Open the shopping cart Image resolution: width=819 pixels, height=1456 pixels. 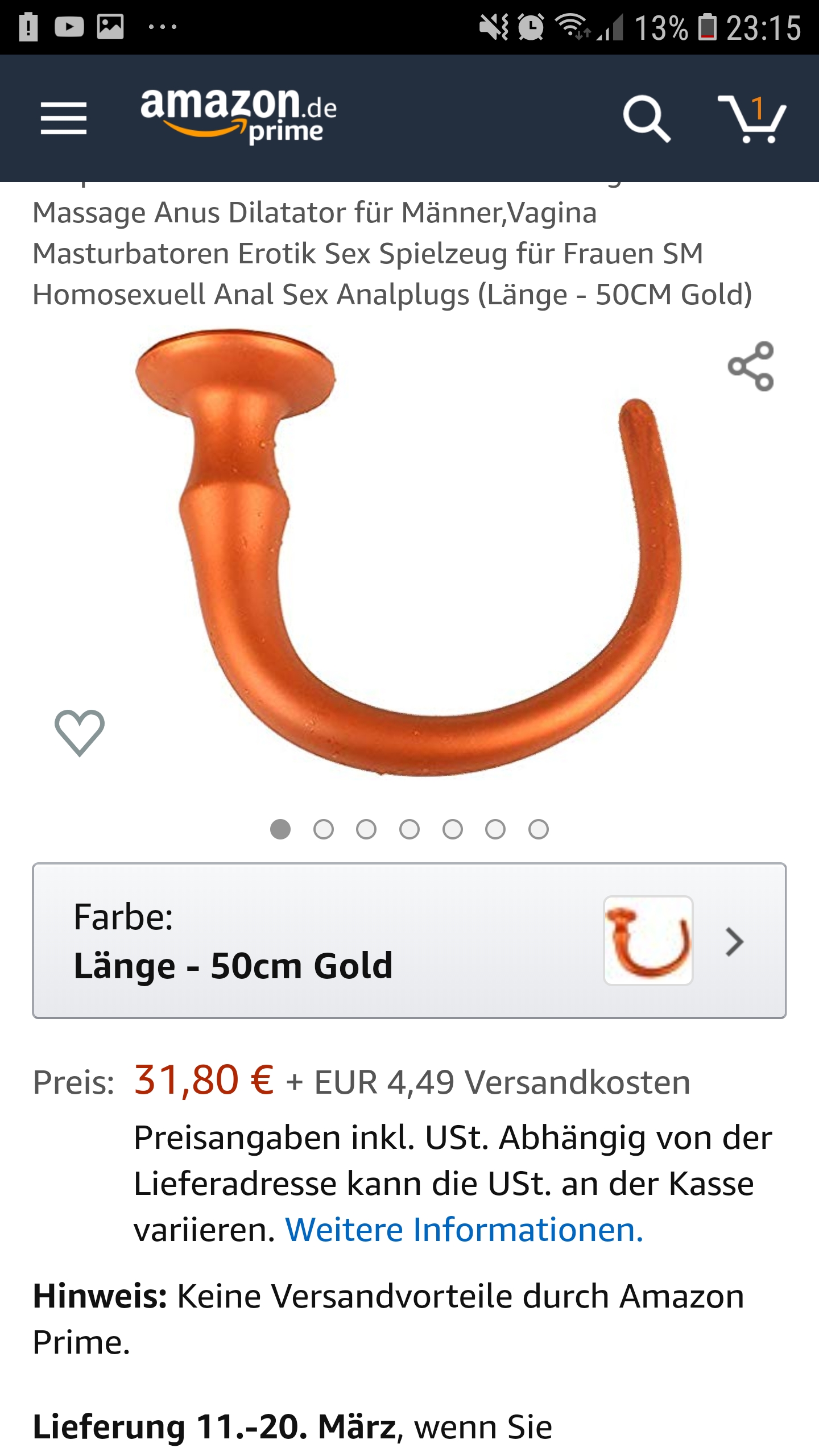tap(752, 118)
